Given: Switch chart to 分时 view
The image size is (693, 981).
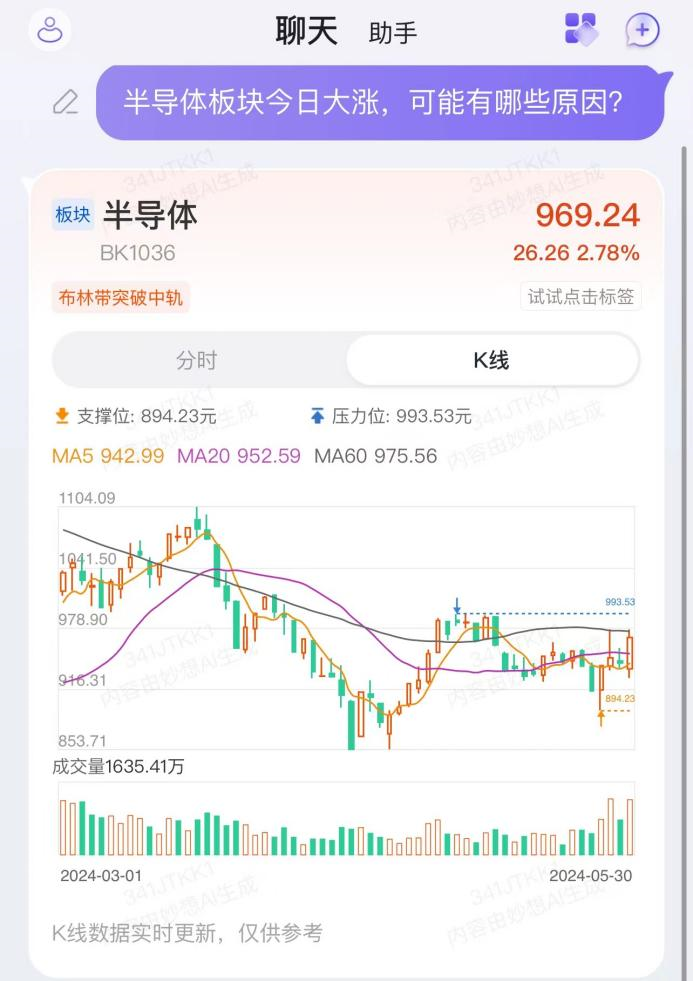Looking at the screenshot, I should (197, 360).
